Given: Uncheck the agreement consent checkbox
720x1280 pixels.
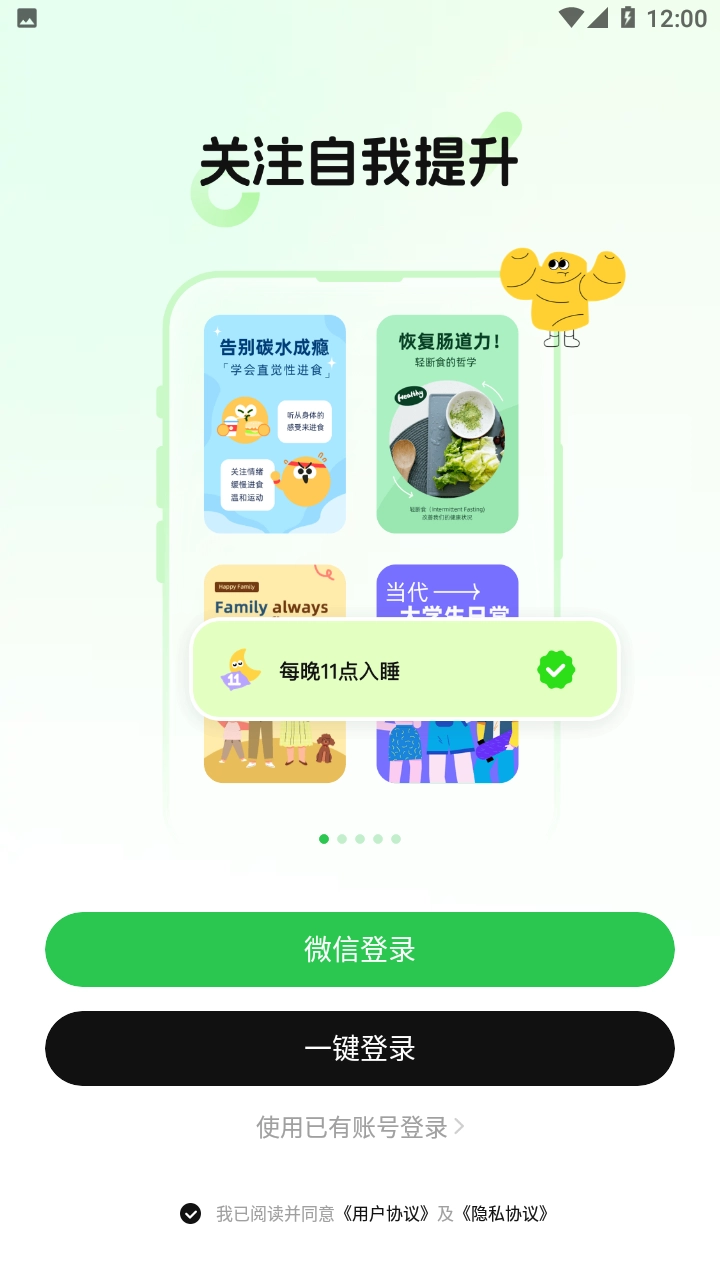Looking at the screenshot, I should (190, 1214).
